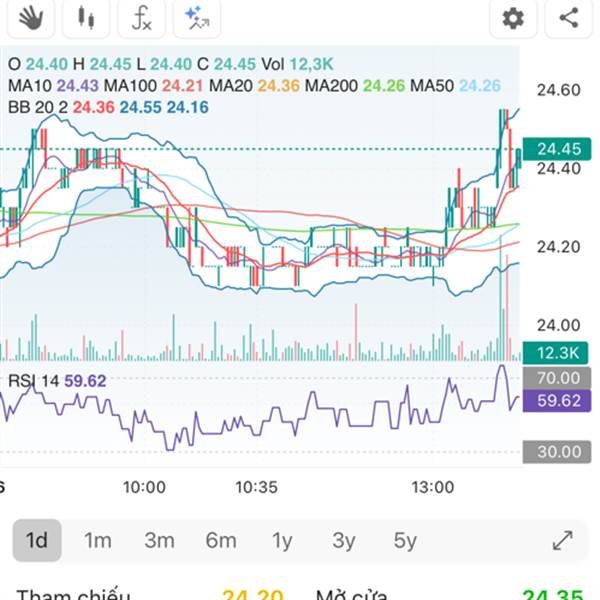Viewport: 600px width, 600px height.
Task: Select the 1d time range
Action: (x=37, y=541)
